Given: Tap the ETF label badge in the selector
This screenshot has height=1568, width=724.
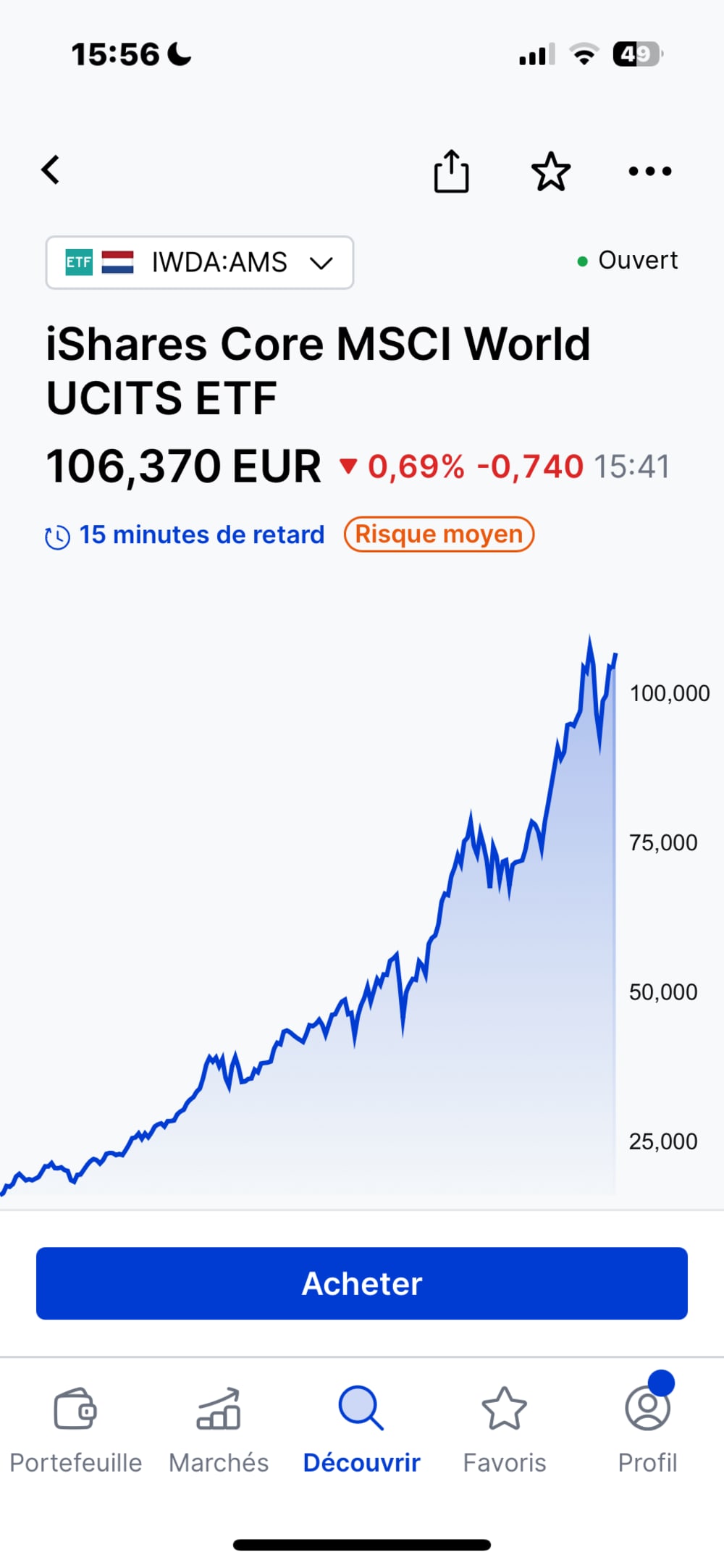Looking at the screenshot, I should [80, 262].
